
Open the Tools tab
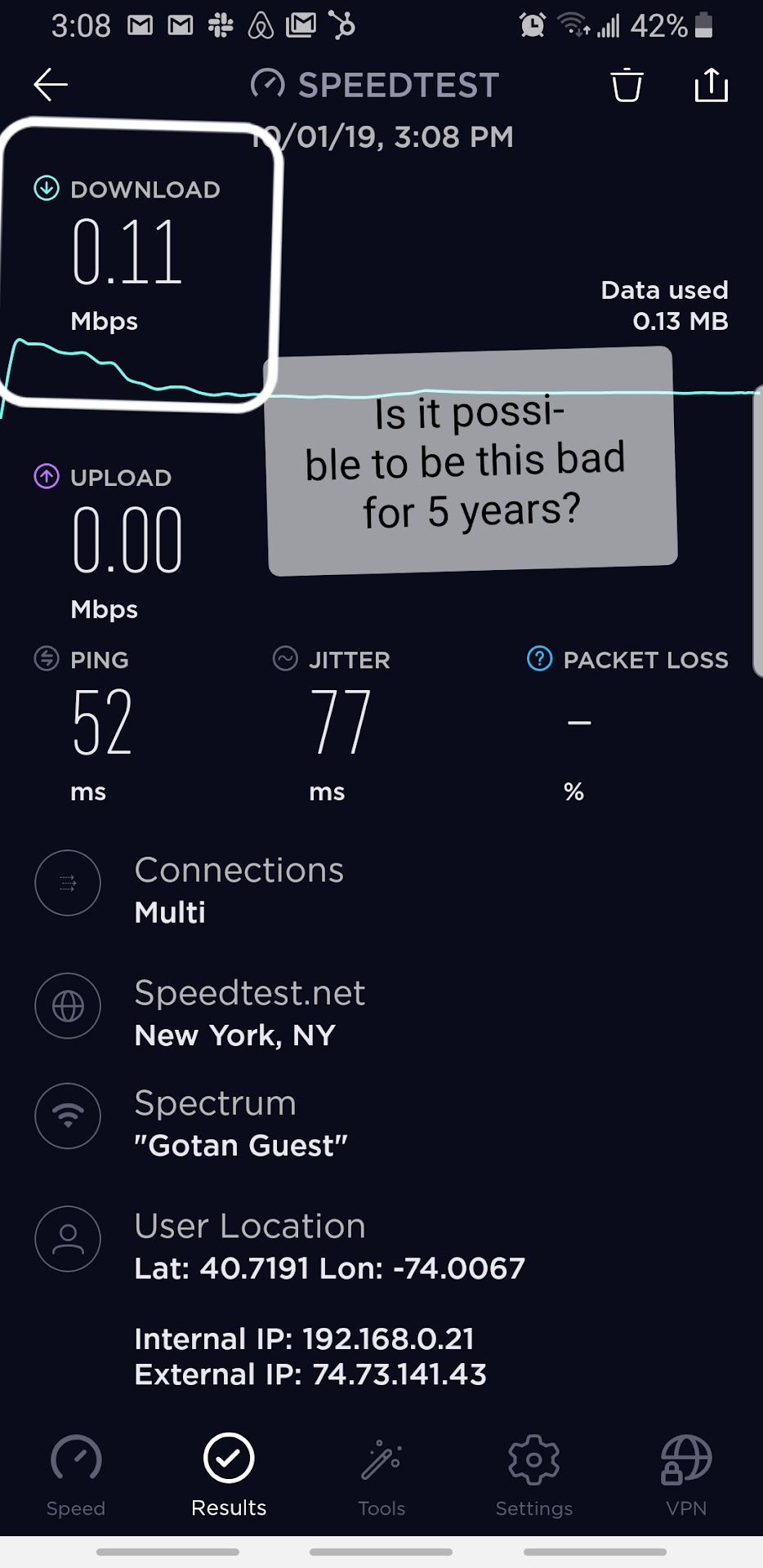pos(381,1475)
